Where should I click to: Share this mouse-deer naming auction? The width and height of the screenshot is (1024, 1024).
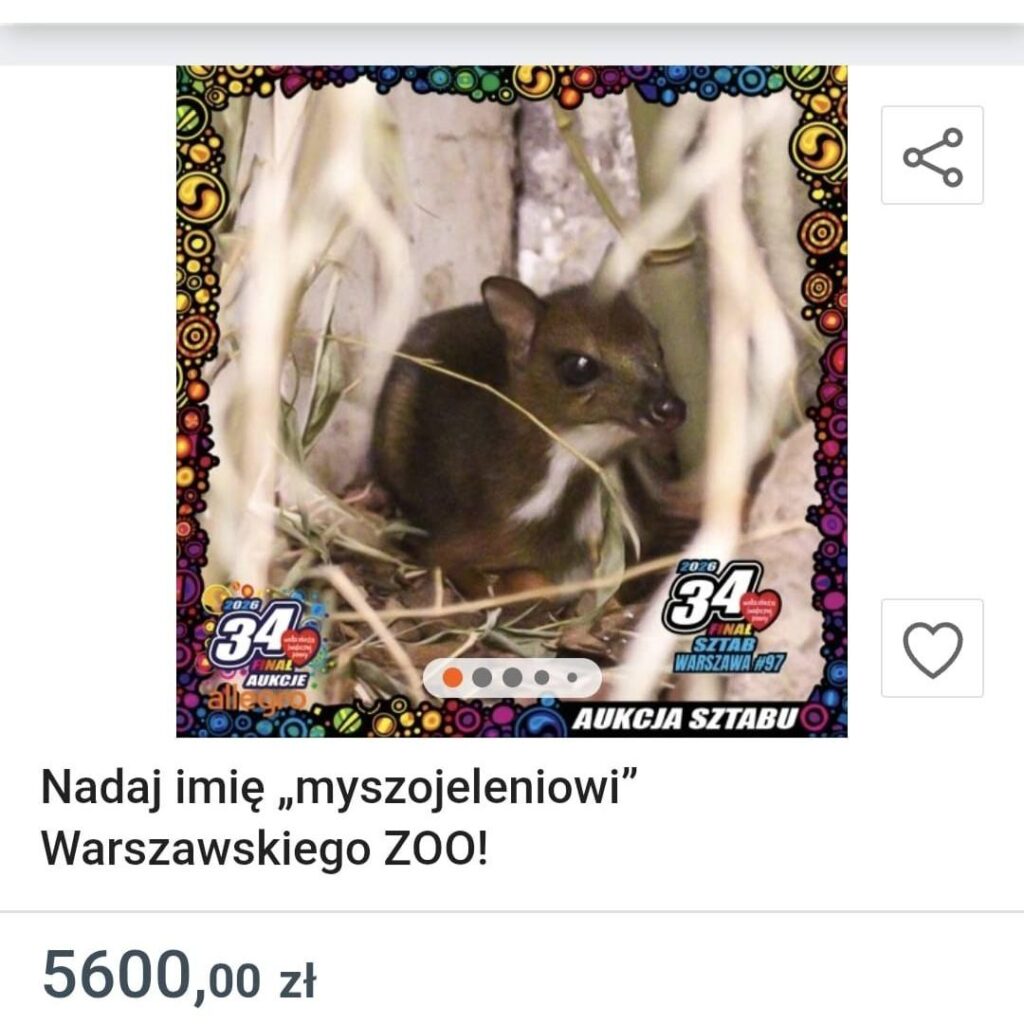pos(932,156)
